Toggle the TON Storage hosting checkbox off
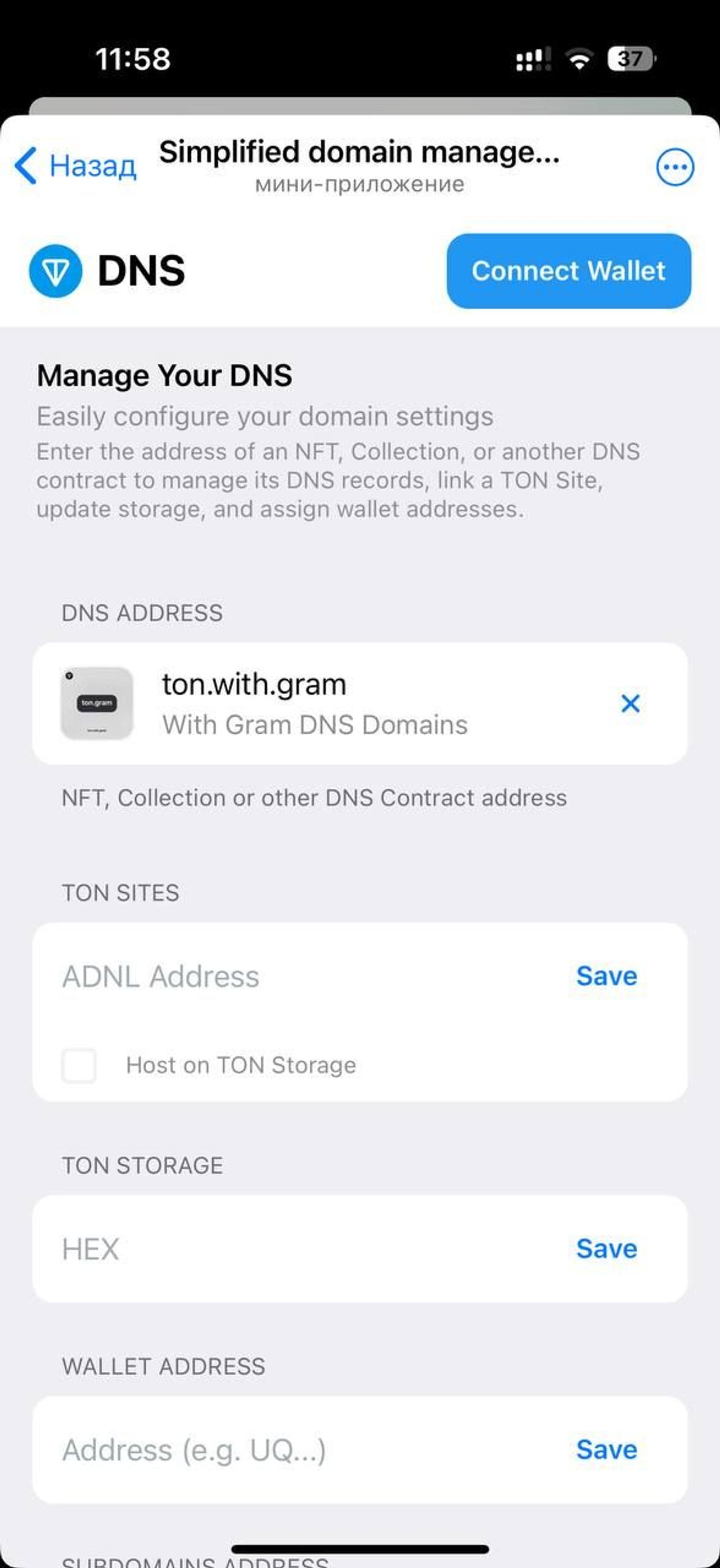The image size is (720, 1568). [80, 1065]
